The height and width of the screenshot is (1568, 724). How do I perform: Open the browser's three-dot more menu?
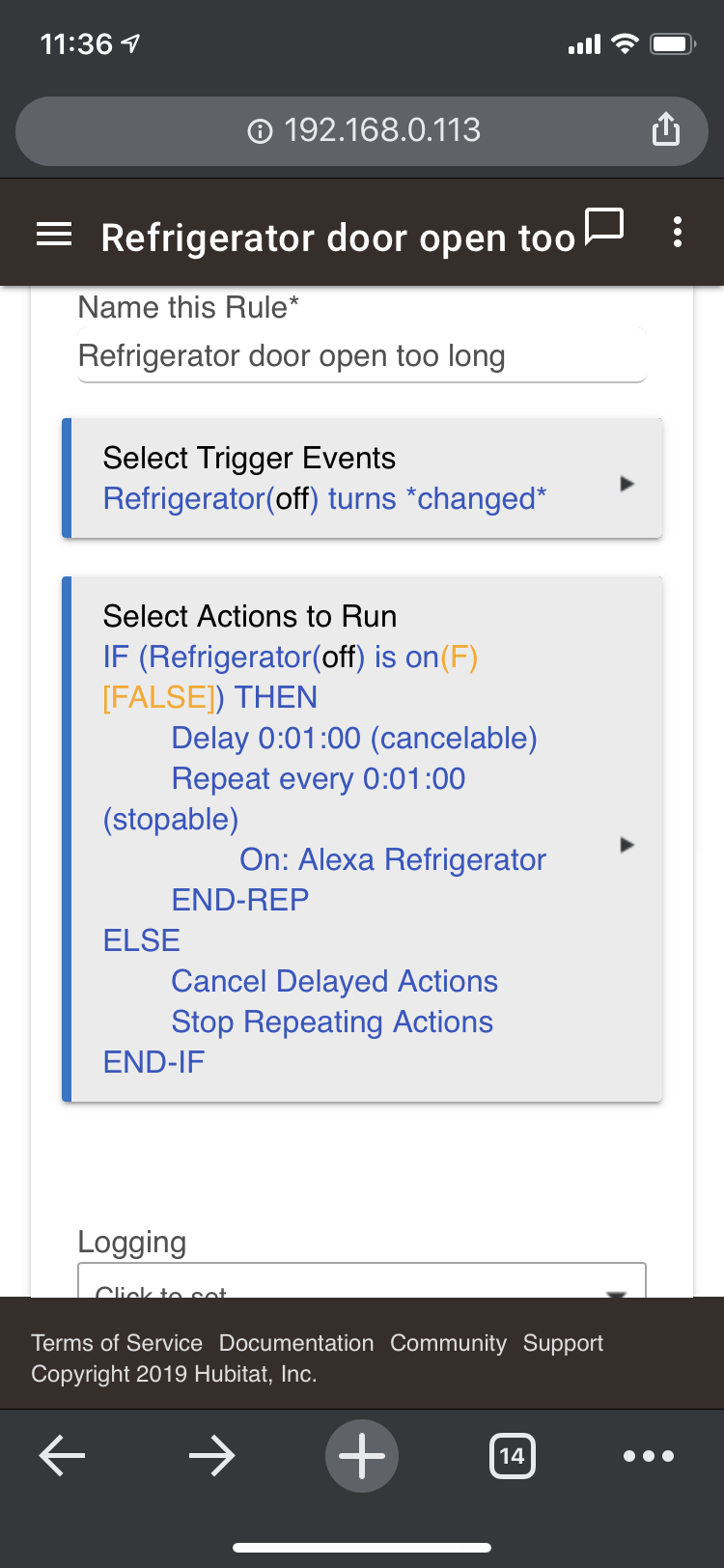point(649,1456)
